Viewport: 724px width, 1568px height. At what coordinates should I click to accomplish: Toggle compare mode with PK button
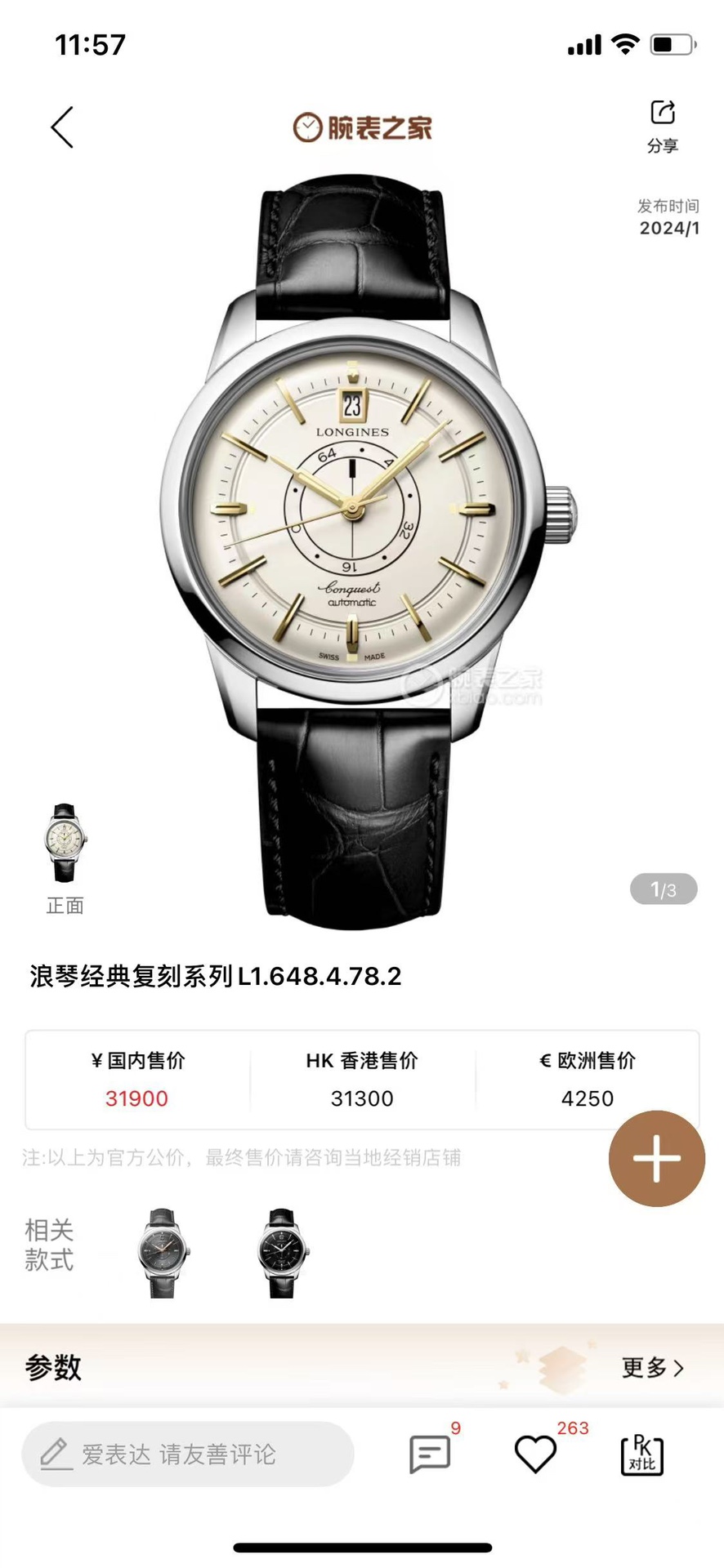point(643,1454)
